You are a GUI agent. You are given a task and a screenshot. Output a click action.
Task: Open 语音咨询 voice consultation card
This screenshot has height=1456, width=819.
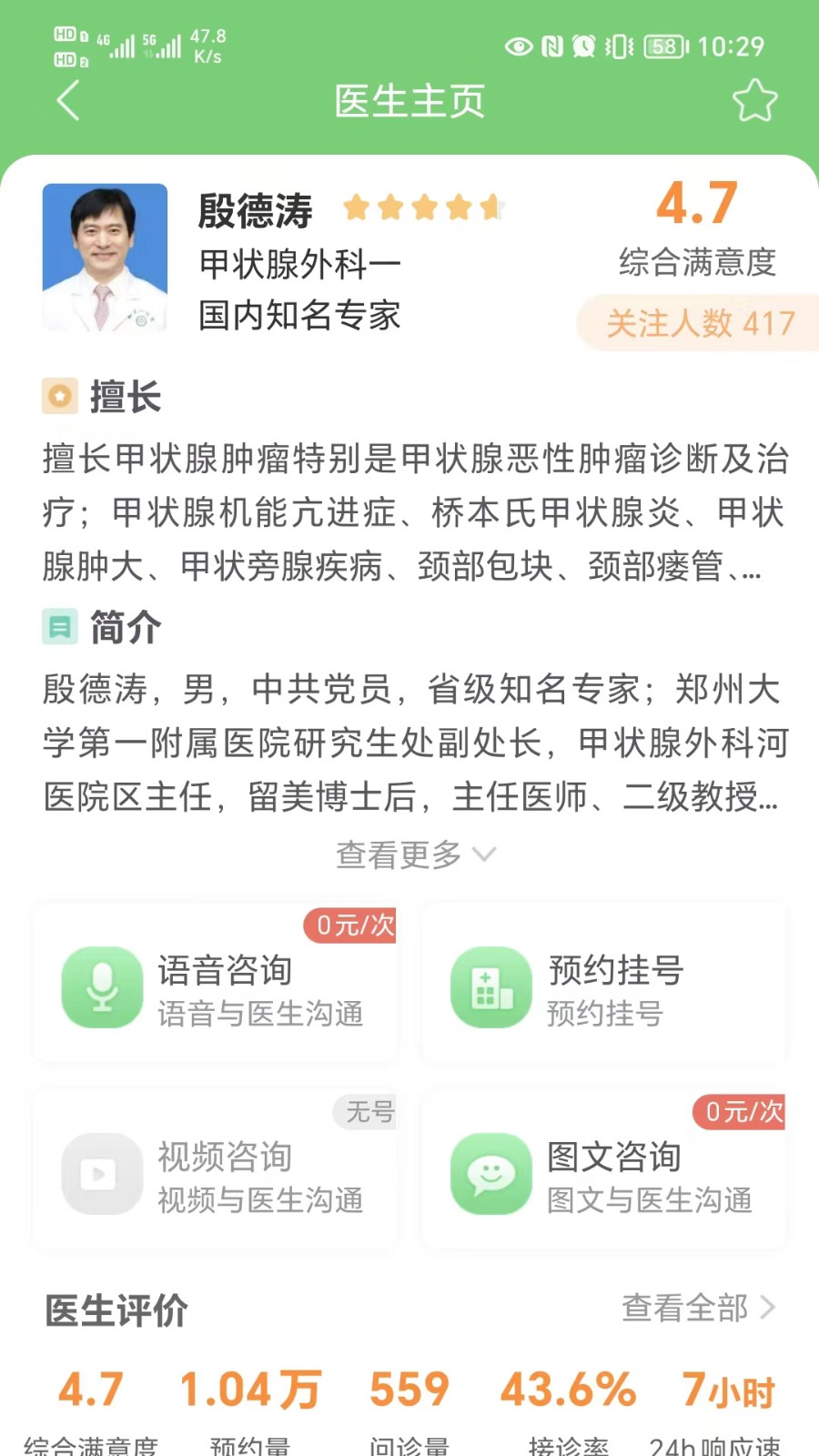[x=216, y=983]
